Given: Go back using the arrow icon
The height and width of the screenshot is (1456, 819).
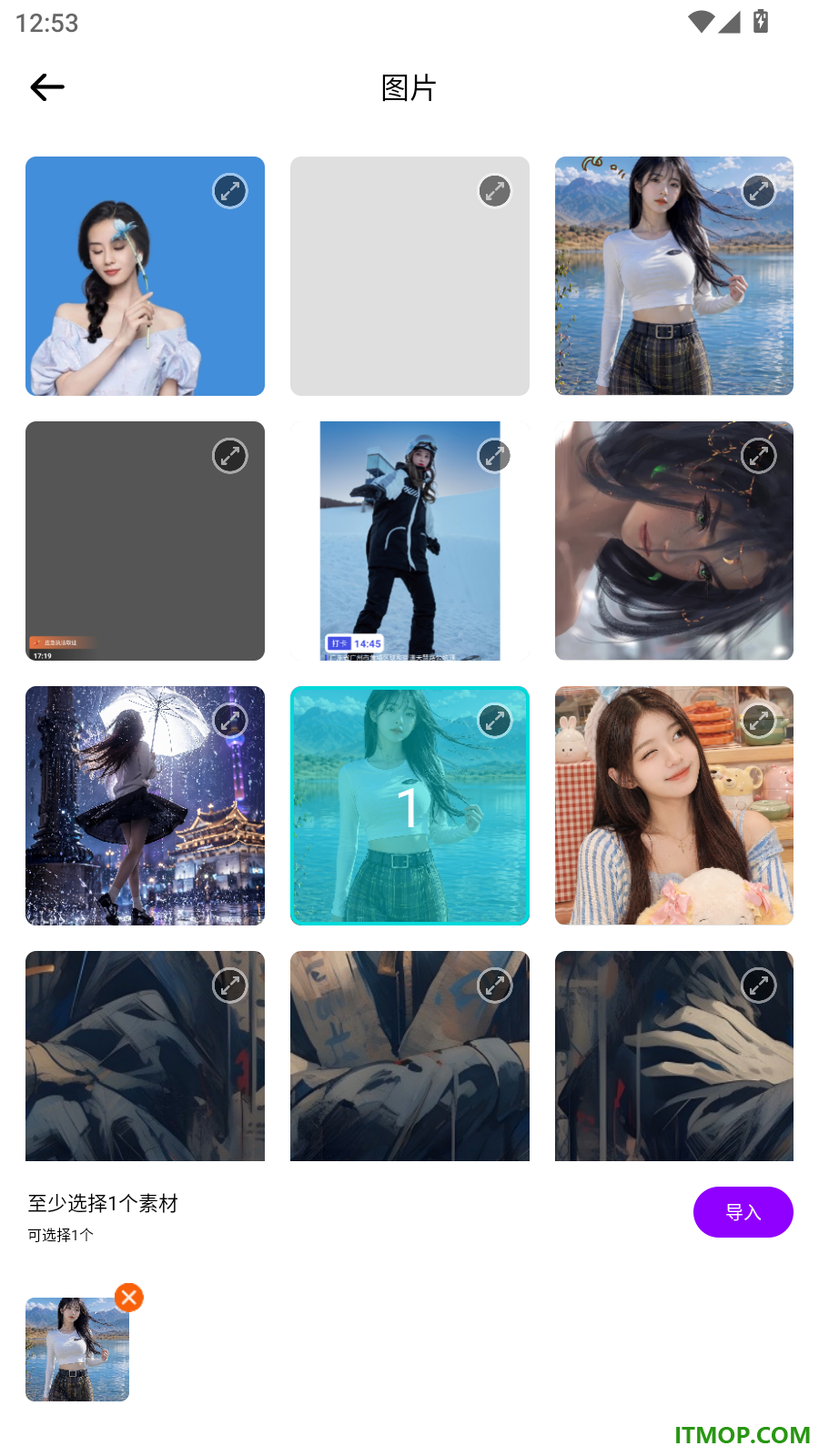Looking at the screenshot, I should tap(47, 87).
